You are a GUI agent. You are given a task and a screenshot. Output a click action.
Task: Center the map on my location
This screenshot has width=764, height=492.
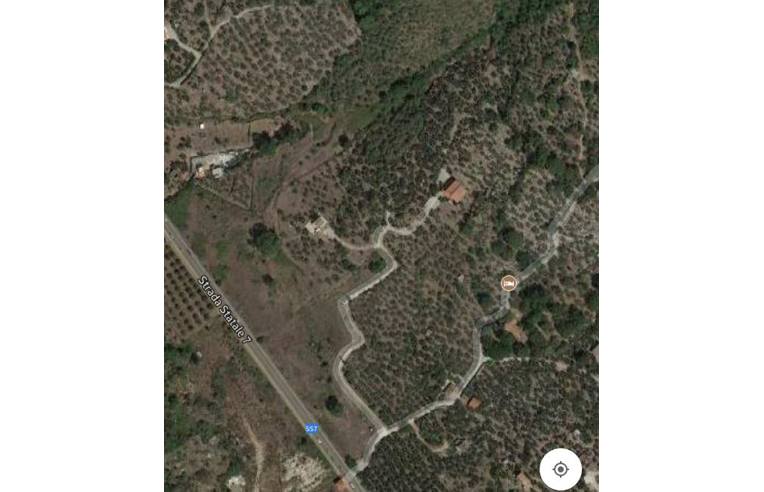(x=560, y=469)
